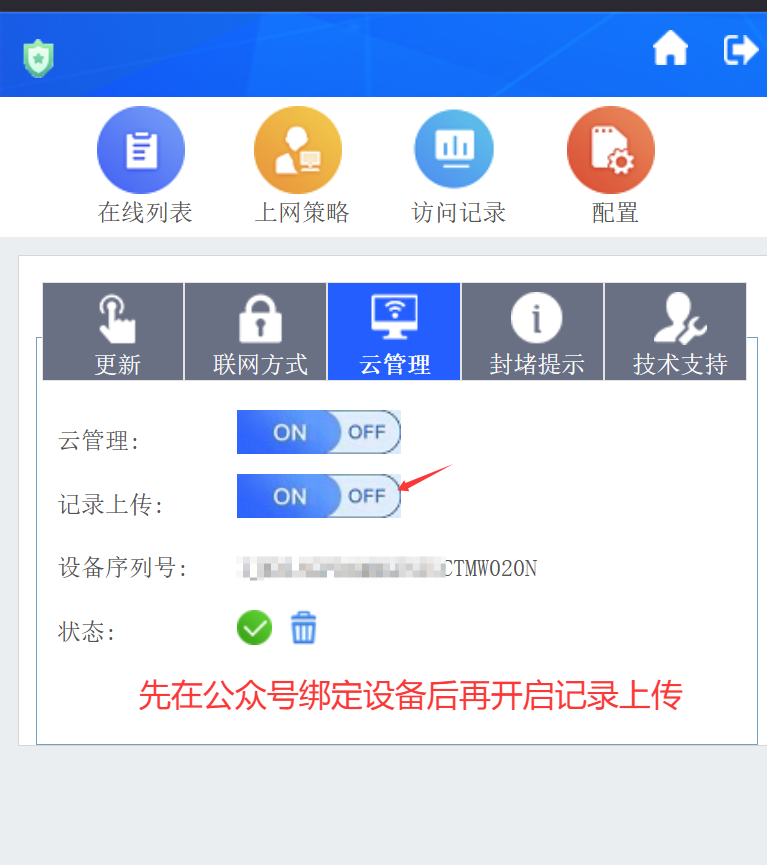Screen dimensions: 767x865
Task: Open 在线列表 online list
Action: tap(142, 165)
